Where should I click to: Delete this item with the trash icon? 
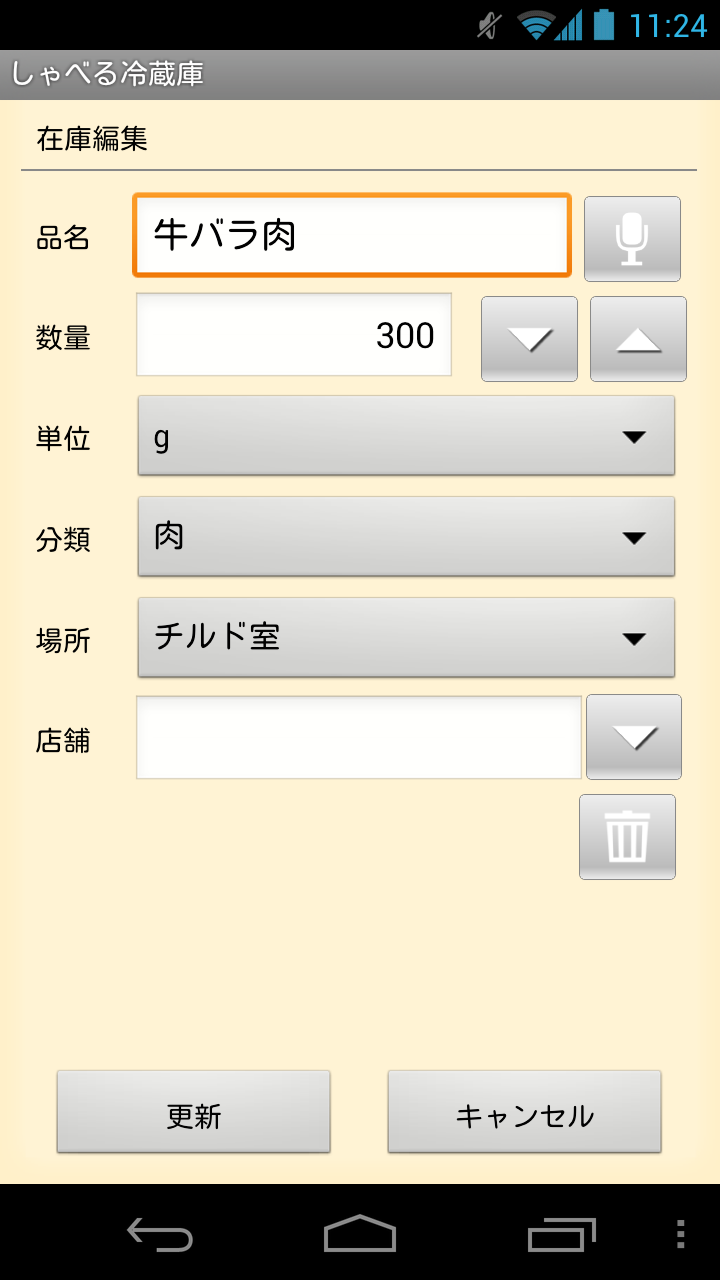pos(627,837)
